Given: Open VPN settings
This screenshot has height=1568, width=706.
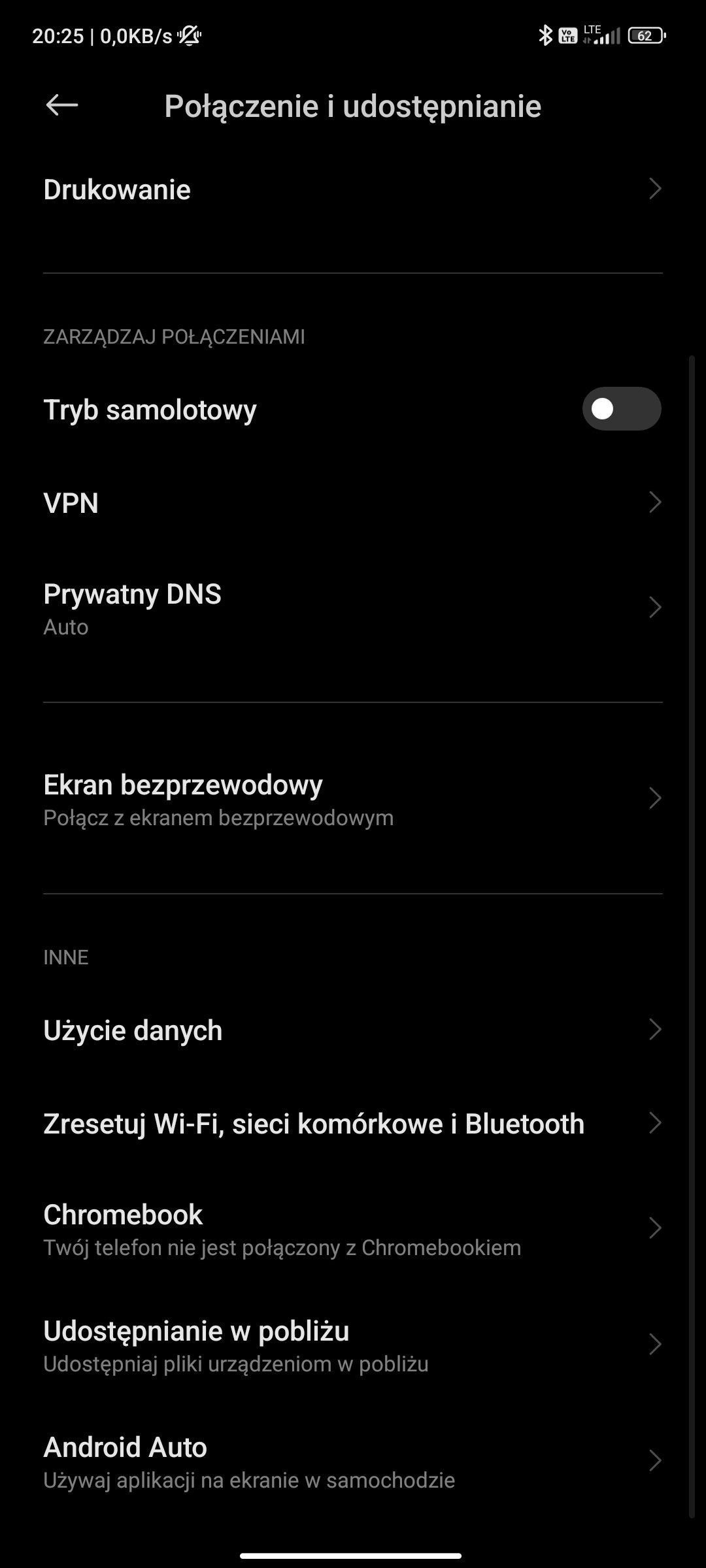Looking at the screenshot, I should tap(353, 502).
